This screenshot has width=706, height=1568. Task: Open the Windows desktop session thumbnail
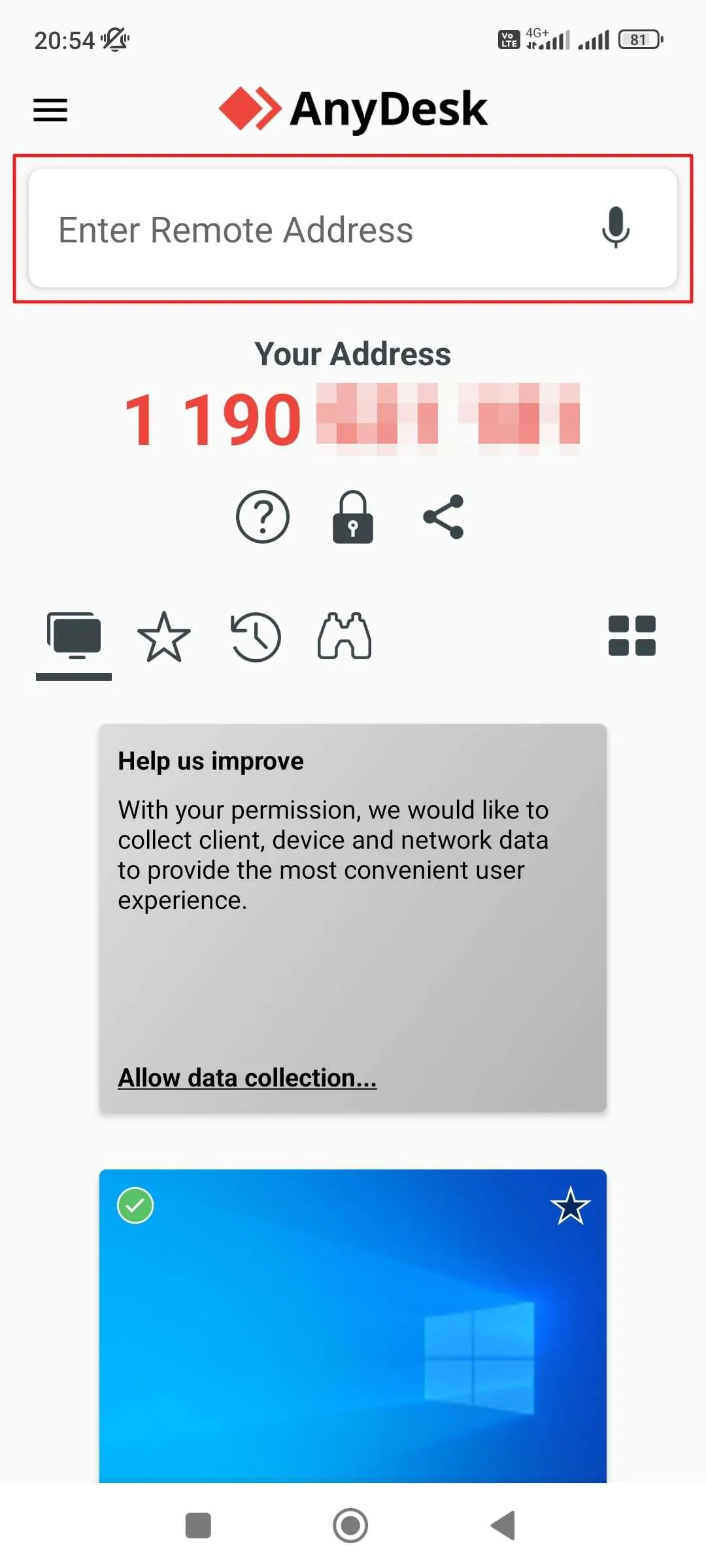[353, 1326]
